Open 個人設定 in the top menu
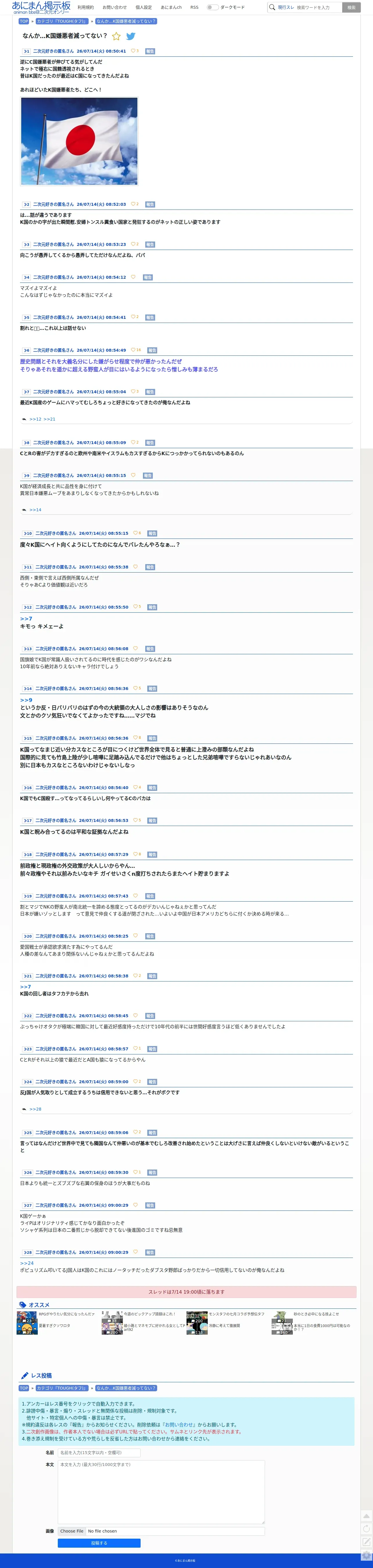Image resolution: width=373 pixels, height=1568 pixels. pos(144,7)
